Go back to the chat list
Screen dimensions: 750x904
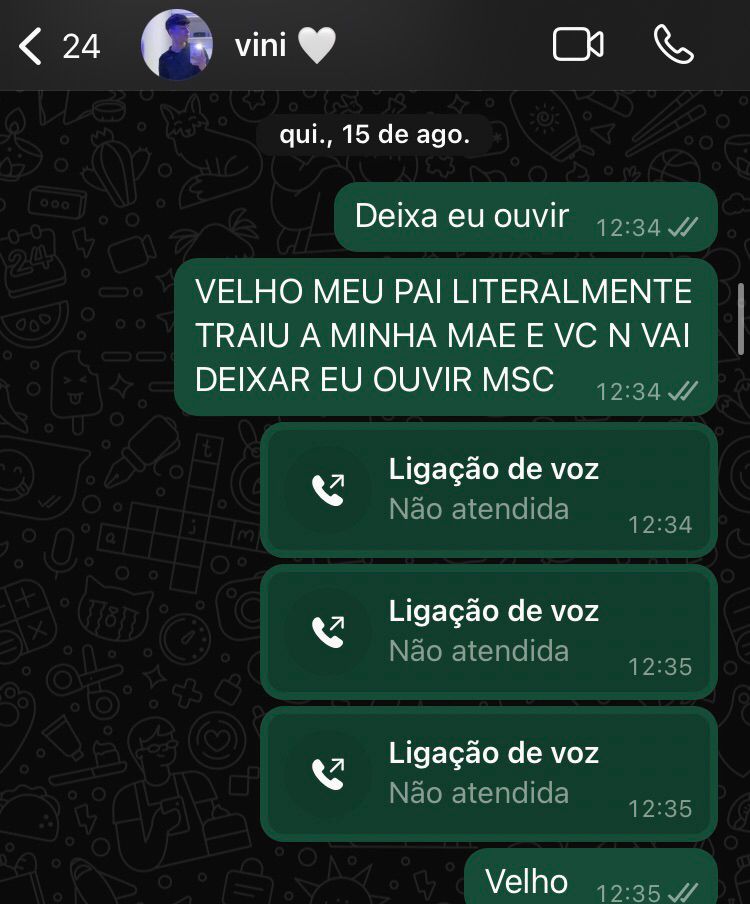[32, 46]
